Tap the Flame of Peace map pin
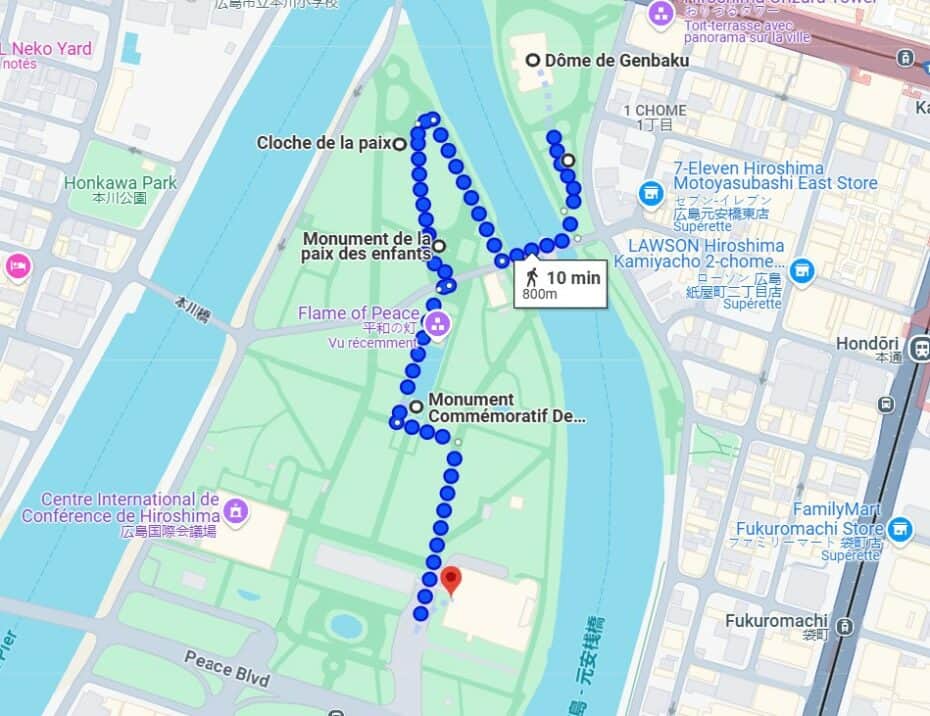The width and height of the screenshot is (930, 716). 436,324
